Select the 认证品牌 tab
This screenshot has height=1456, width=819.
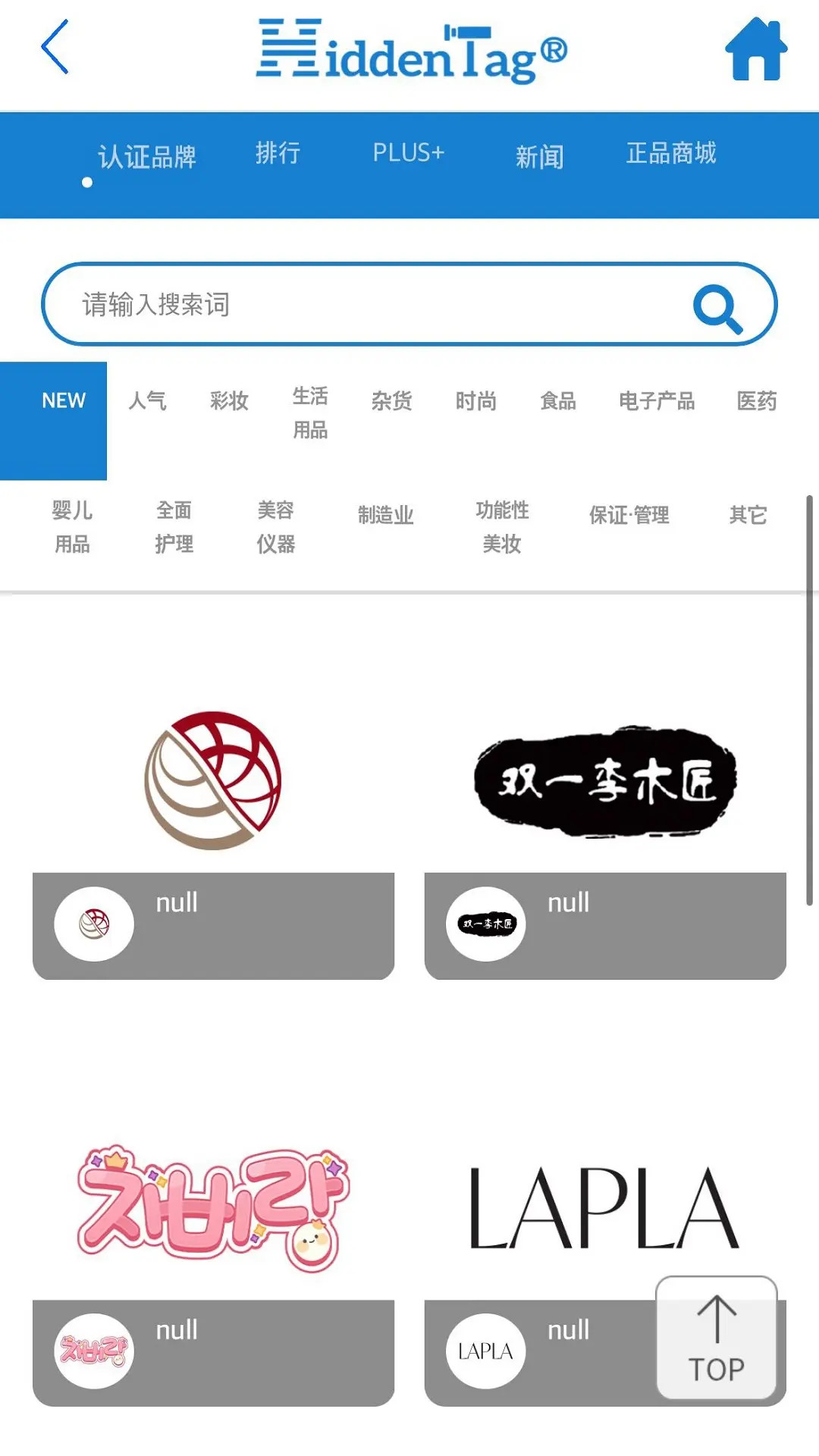(147, 157)
